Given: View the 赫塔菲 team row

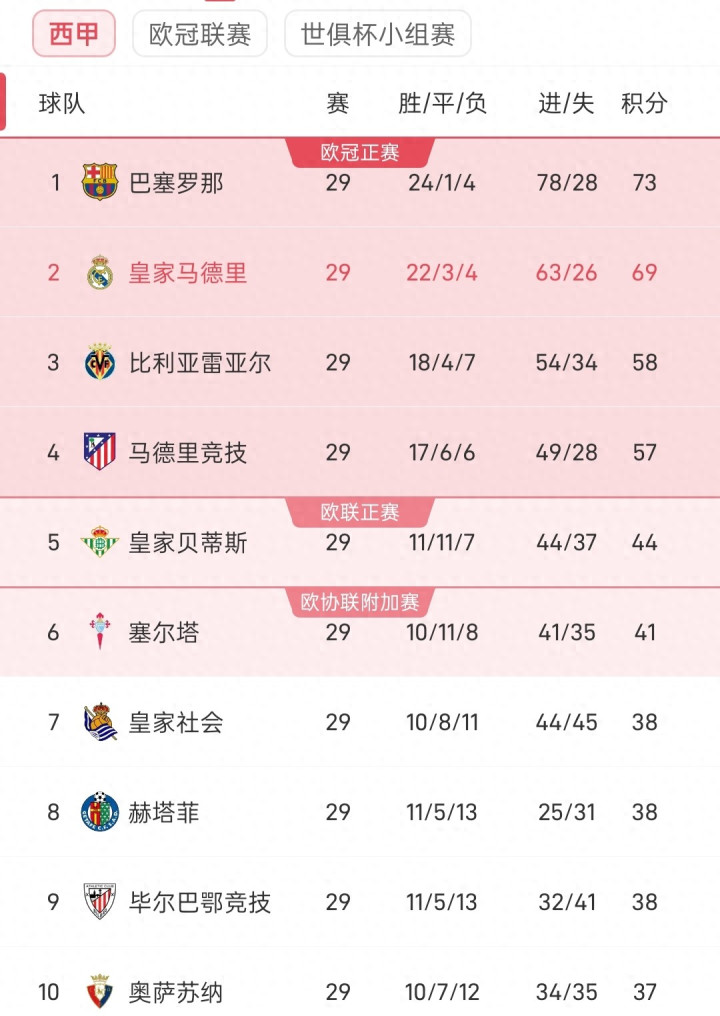Looking at the screenshot, I should (360, 812).
